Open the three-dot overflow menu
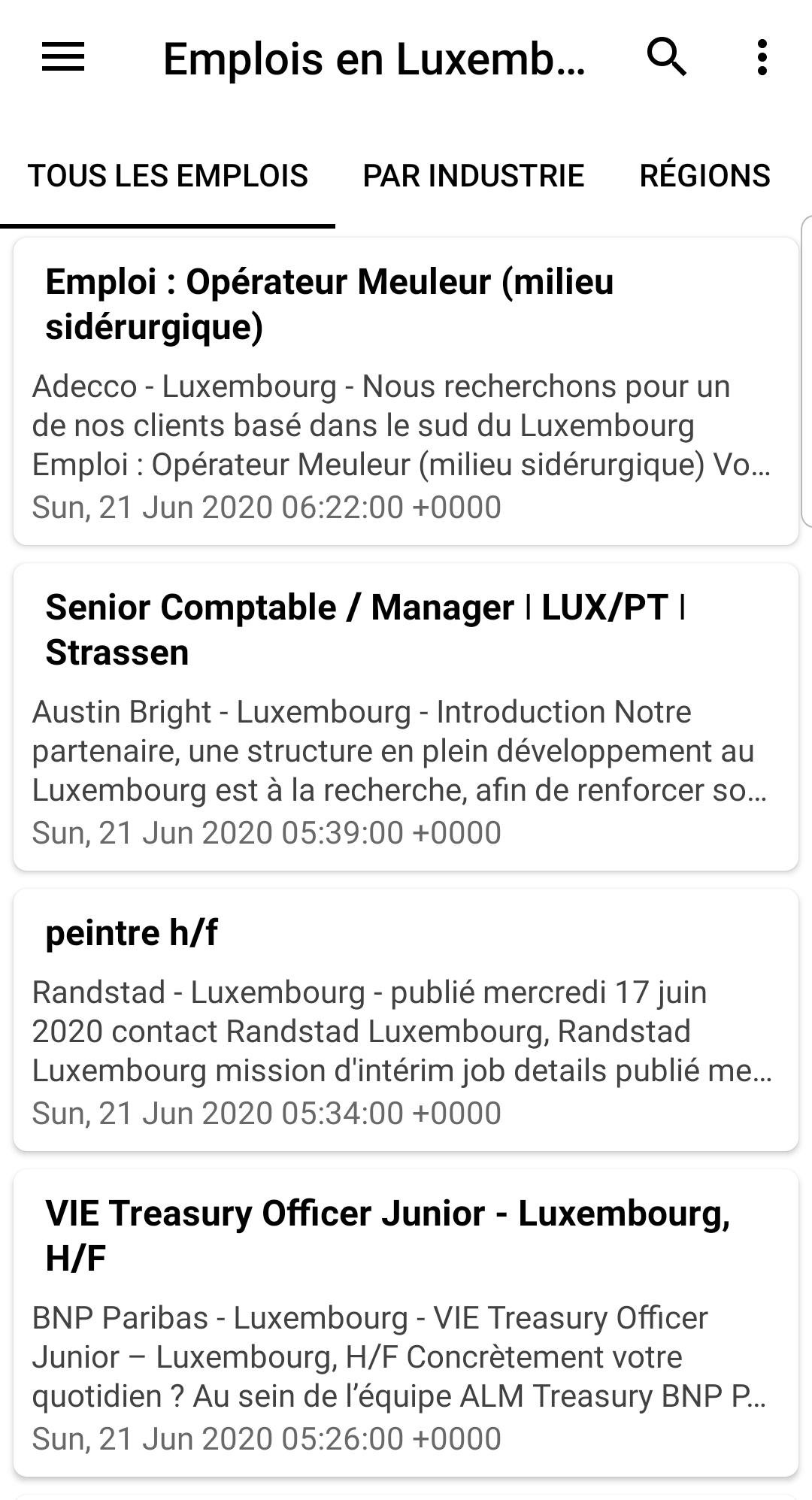This screenshot has width=812, height=1500. click(762, 58)
